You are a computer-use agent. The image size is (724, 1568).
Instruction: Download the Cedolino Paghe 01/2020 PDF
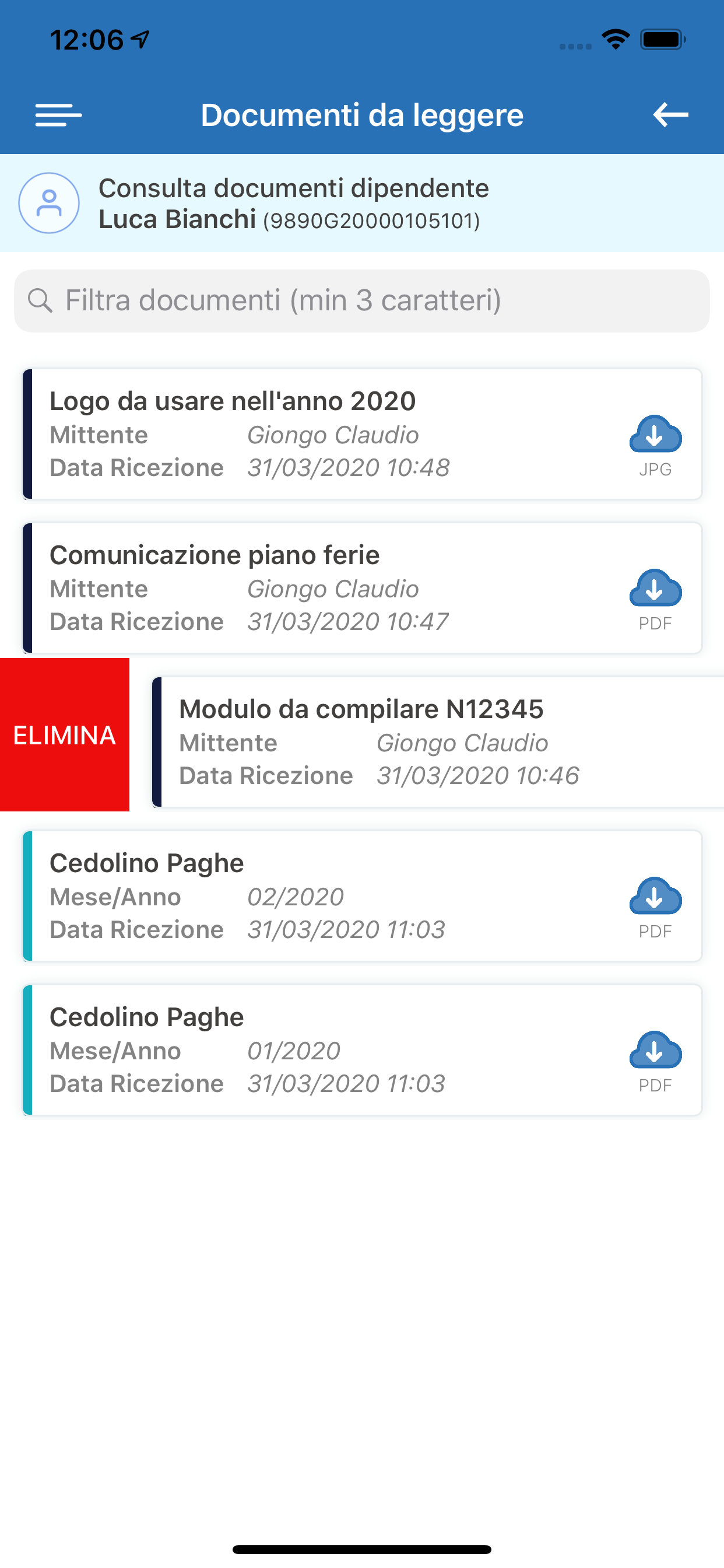click(655, 1062)
